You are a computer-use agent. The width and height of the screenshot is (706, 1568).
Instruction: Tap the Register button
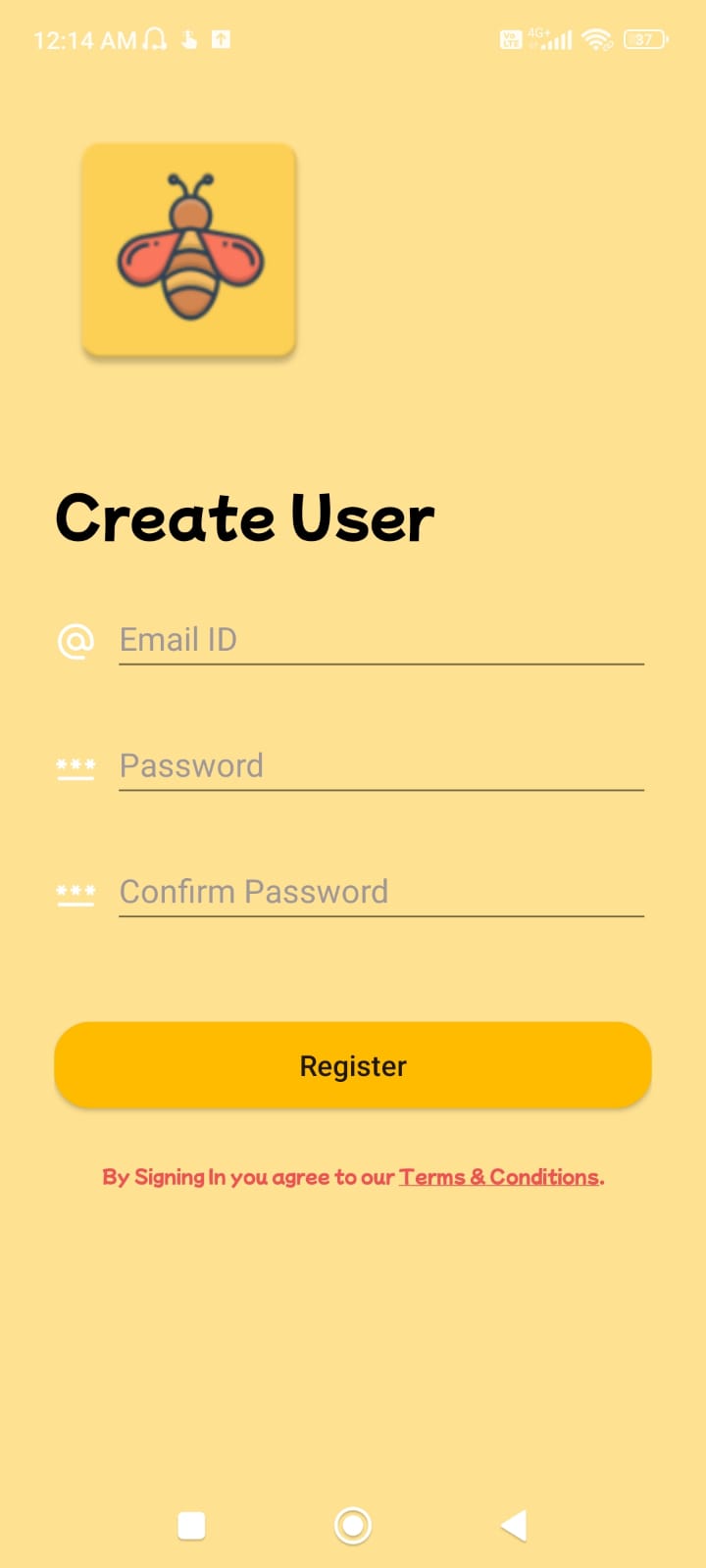coord(353,1065)
